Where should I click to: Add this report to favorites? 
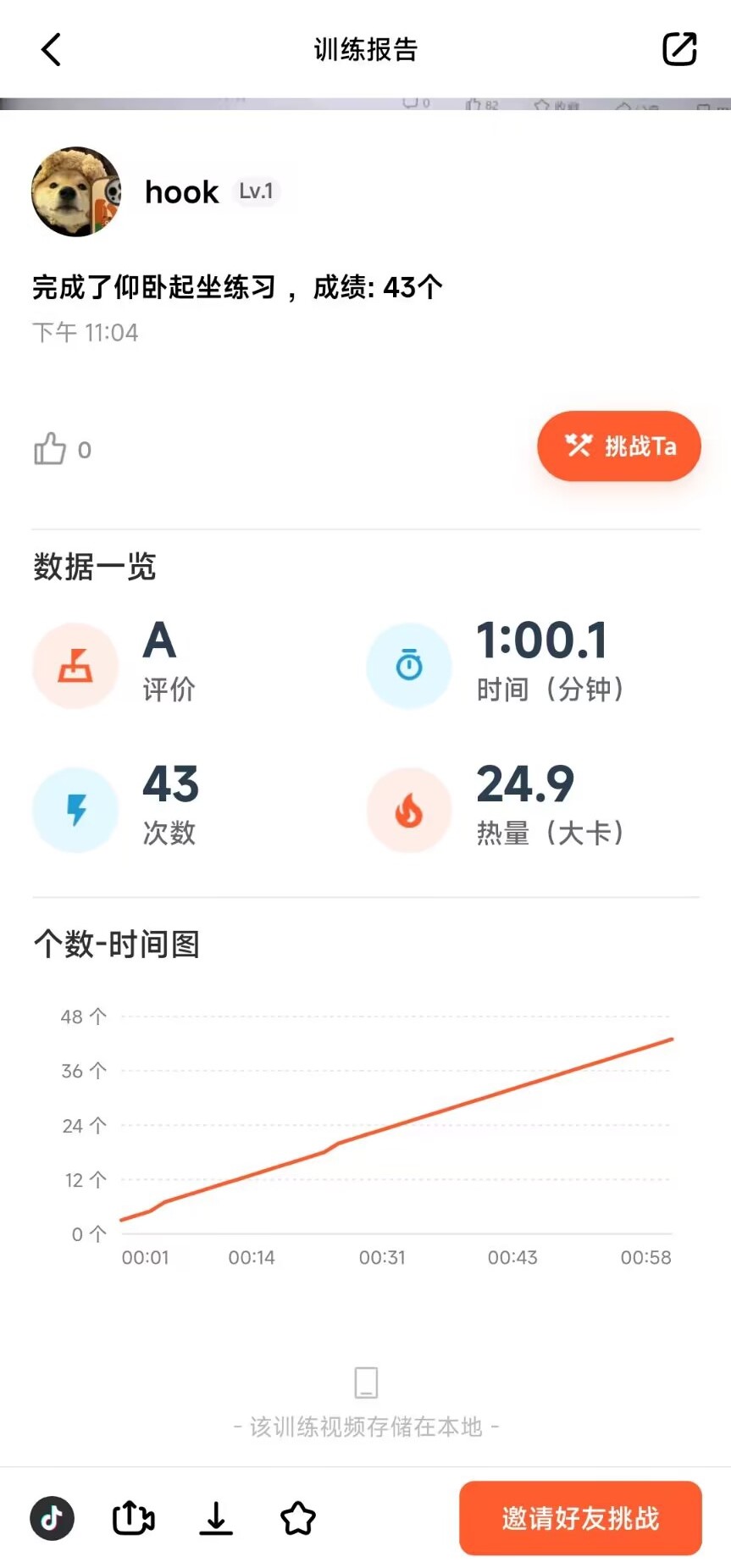298,1517
